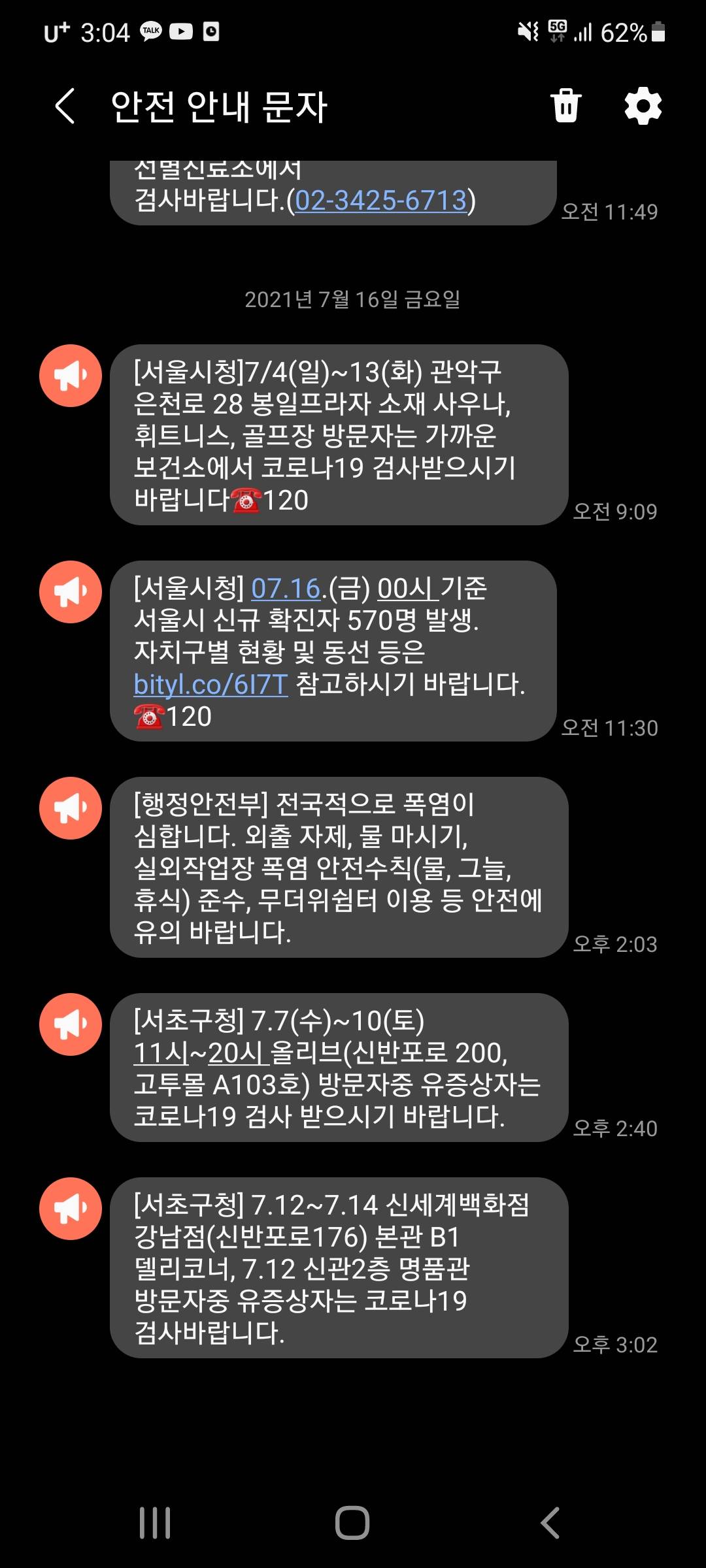706x1568 pixels.
Task: Open the bityl.co/6I7T link
Action: pyautogui.click(x=210, y=685)
